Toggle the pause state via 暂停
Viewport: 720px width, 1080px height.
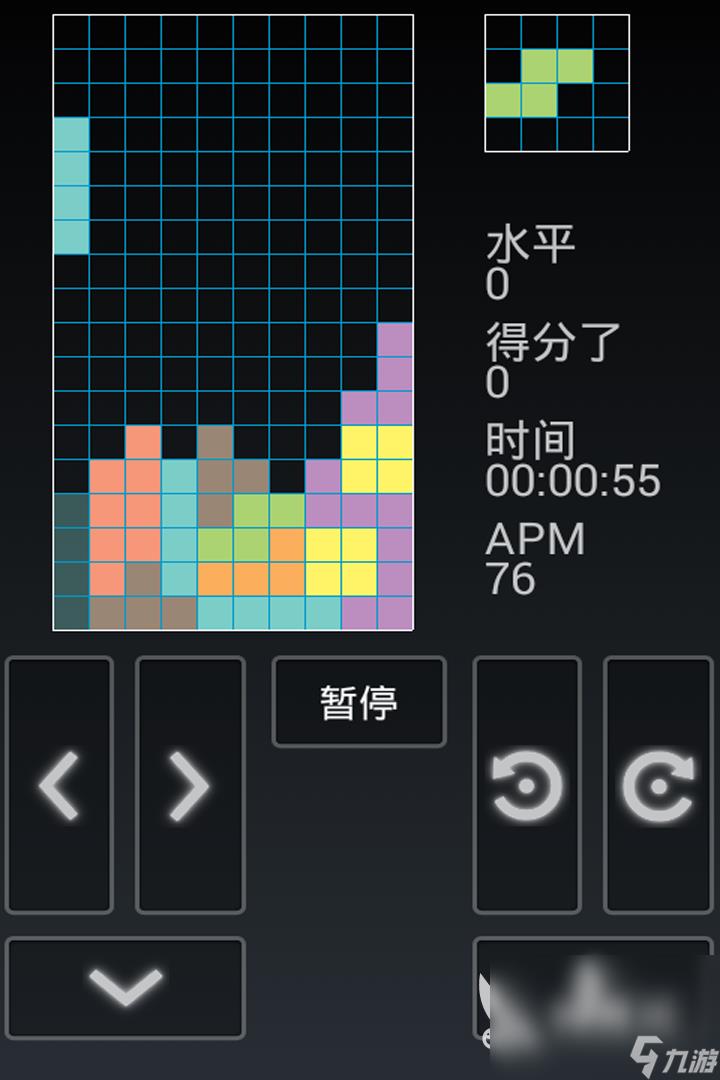click(x=358, y=700)
